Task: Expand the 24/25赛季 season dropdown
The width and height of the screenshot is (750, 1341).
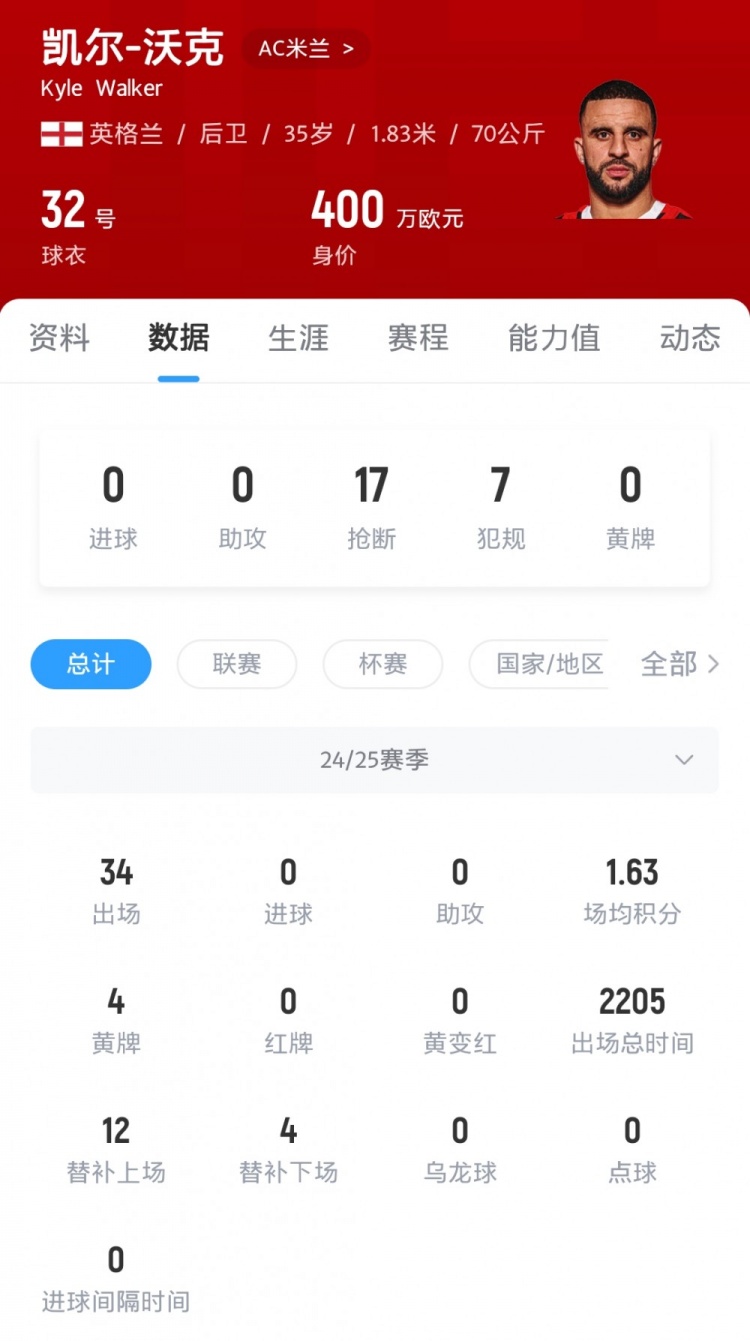Action: 375,760
